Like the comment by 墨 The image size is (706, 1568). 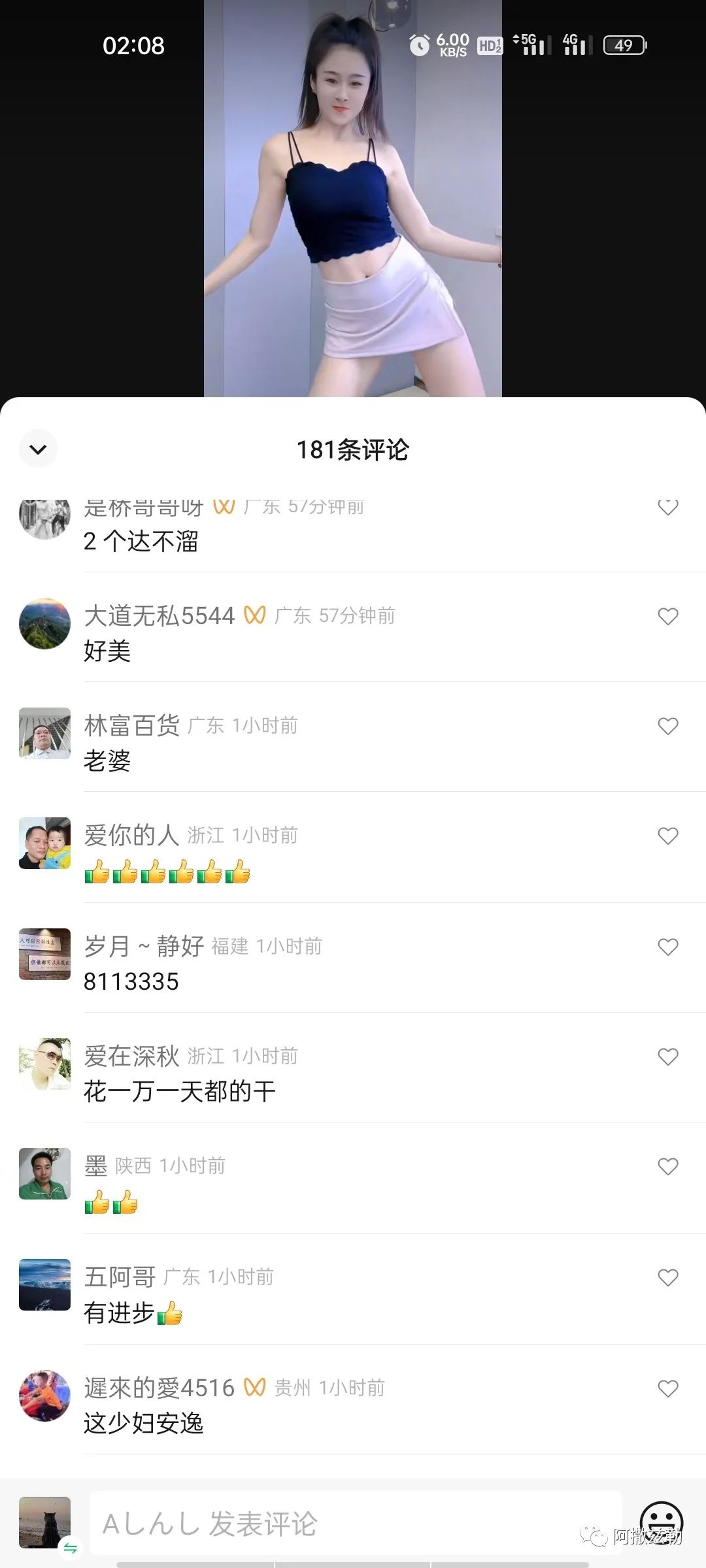tap(667, 1166)
